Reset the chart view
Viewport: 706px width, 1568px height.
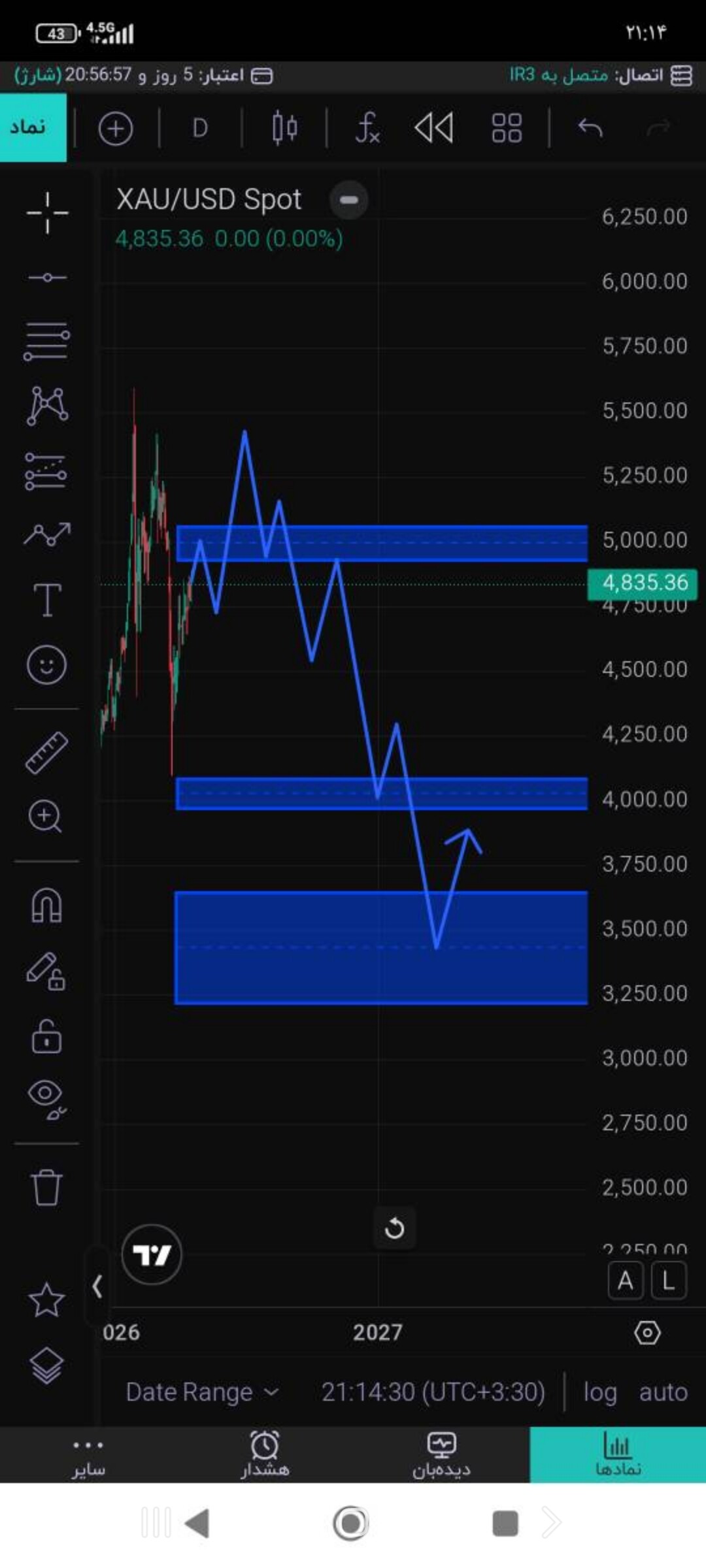394,1228
